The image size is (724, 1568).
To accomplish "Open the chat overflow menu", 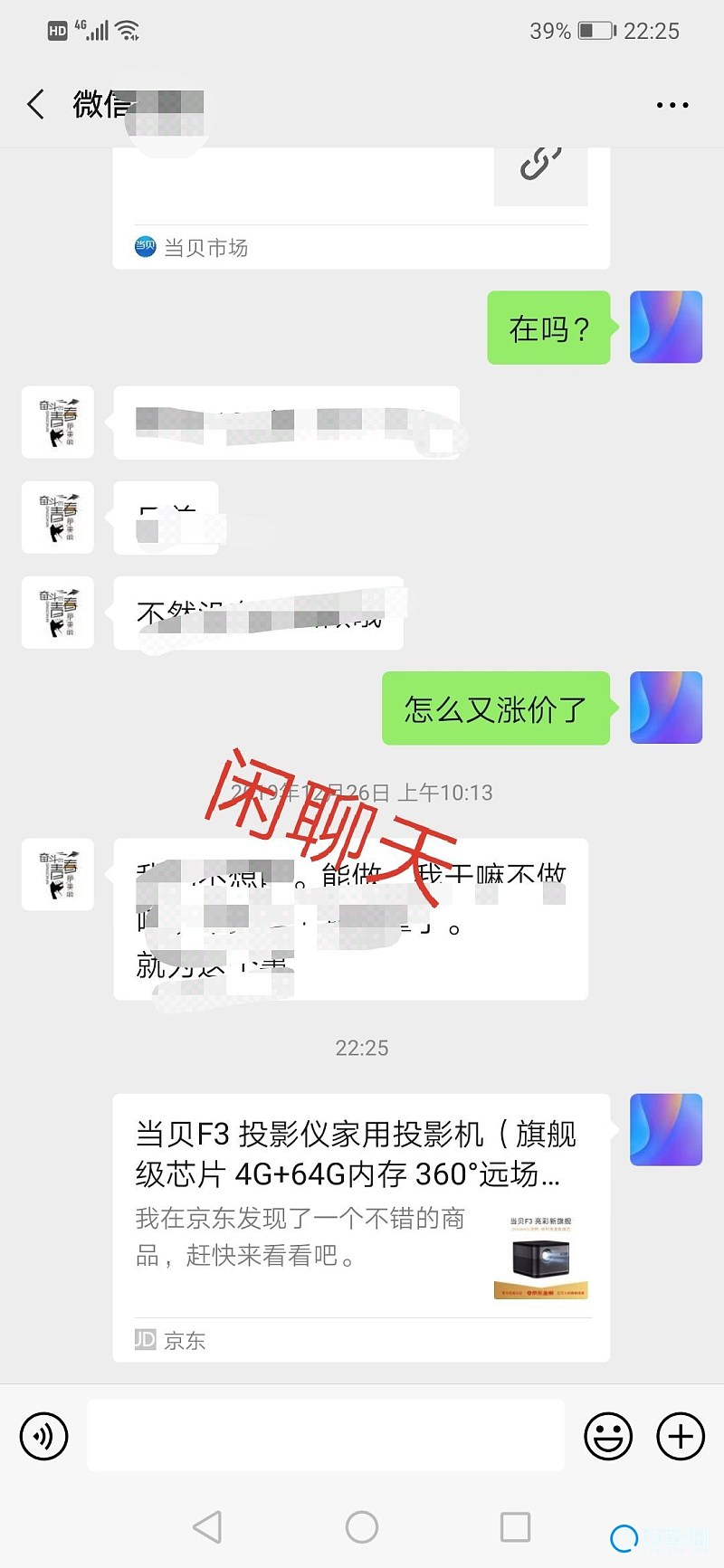I will [672, 105].
